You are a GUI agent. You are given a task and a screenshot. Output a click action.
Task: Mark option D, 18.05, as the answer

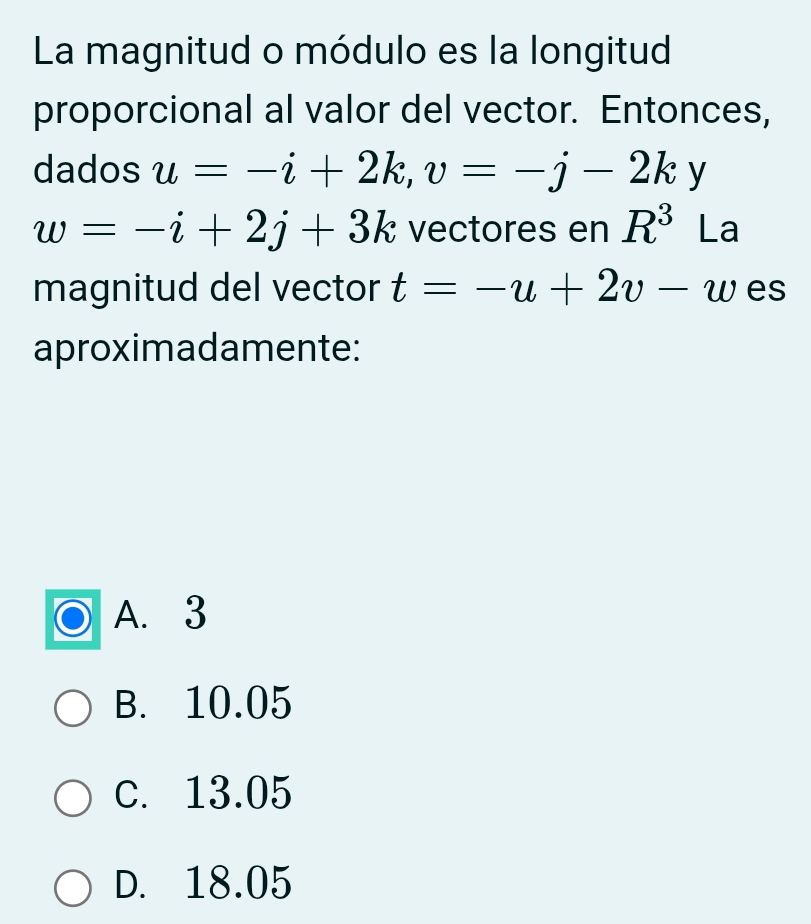click(73, 886)
